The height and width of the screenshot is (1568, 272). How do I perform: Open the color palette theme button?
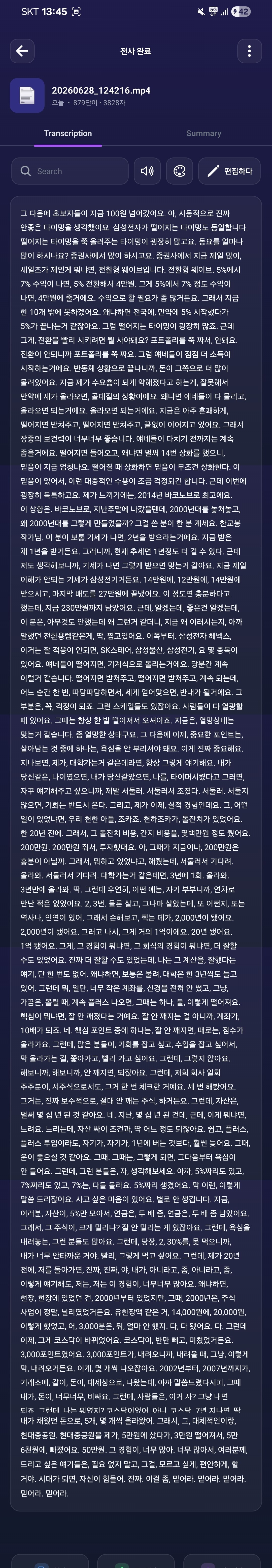click(179, 171)
